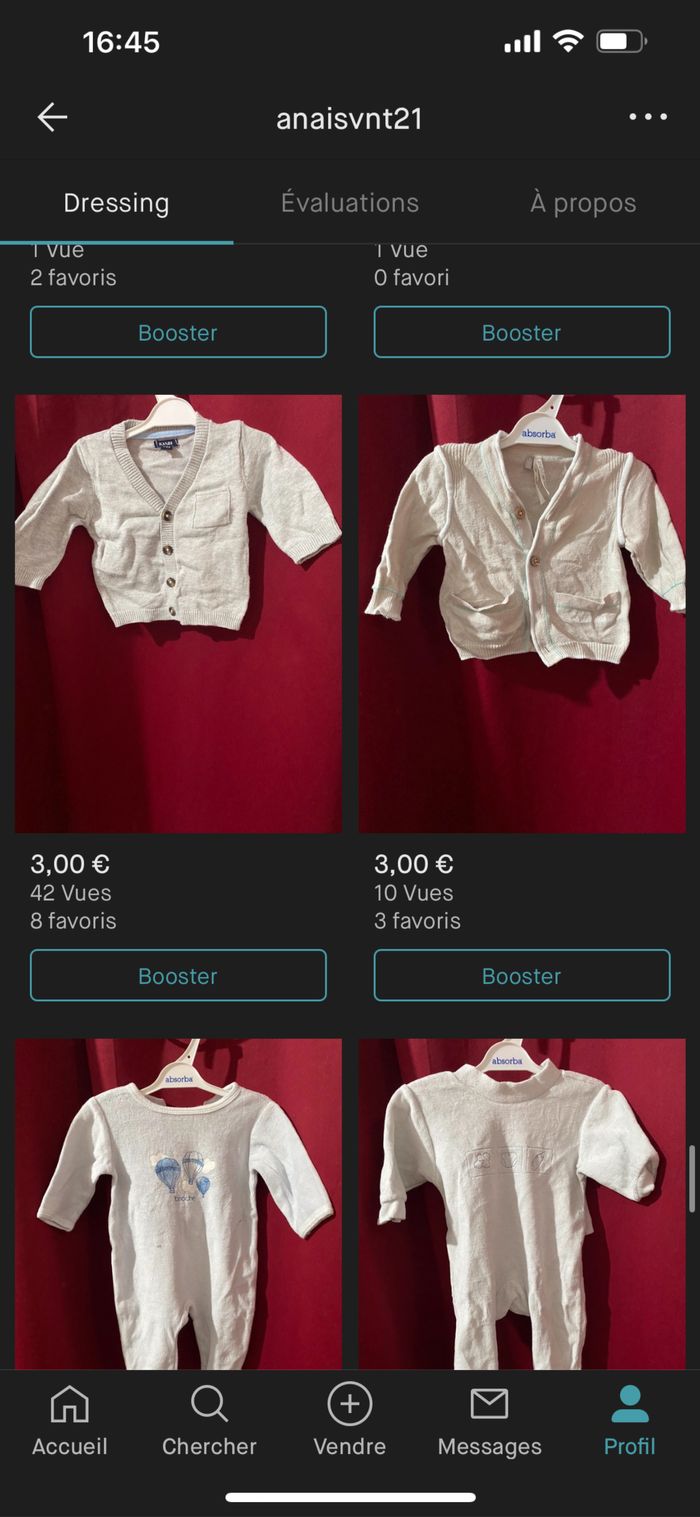Go back using the arrow icon

click(x=52, y=118)
